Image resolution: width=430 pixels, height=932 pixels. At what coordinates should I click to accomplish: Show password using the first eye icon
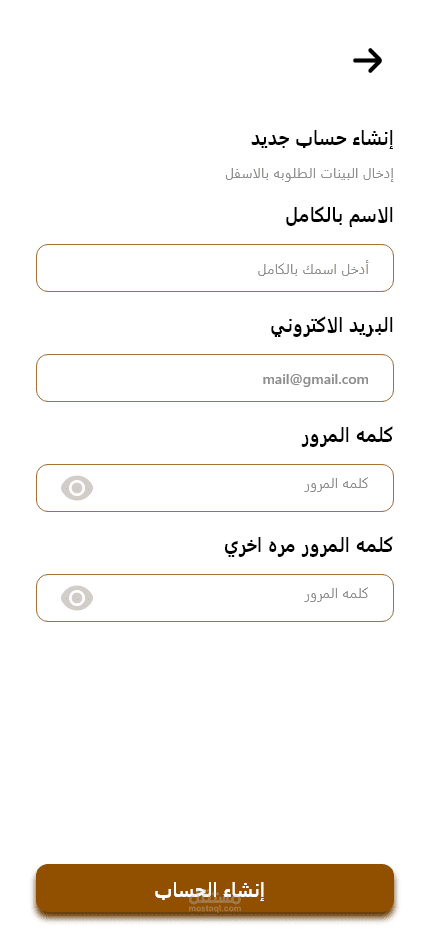[77, 489]
